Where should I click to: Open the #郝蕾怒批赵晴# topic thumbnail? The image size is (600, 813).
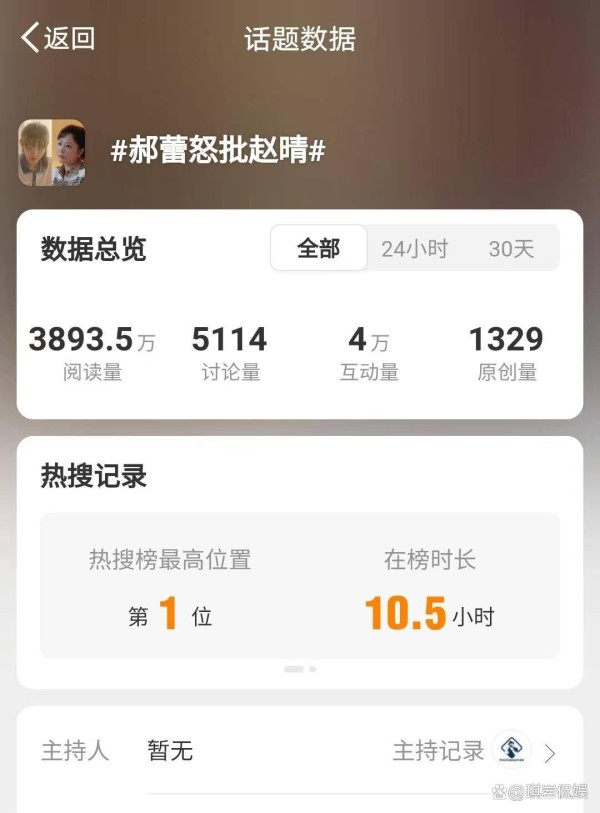click(x=51, y=153)
